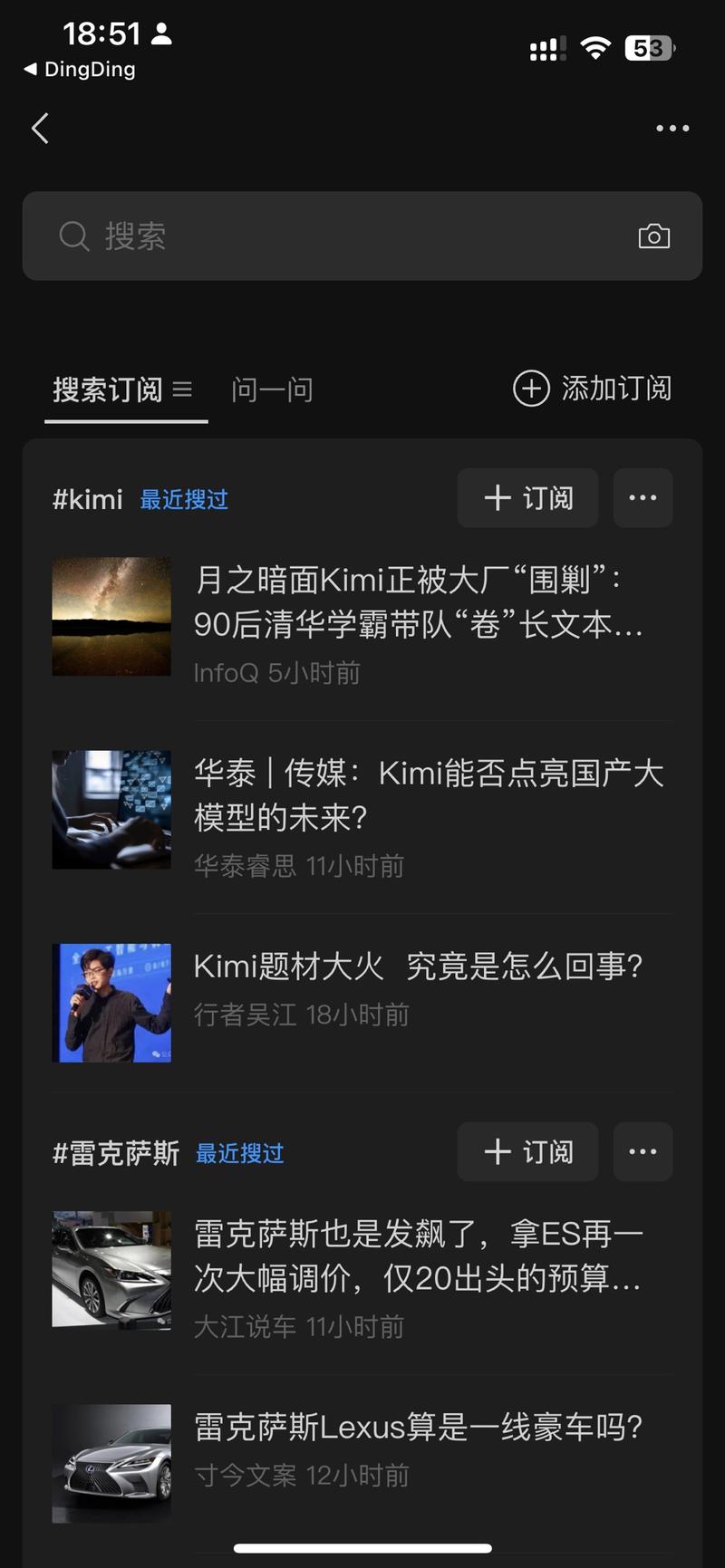Tap the search input field

(x=272, y=236)
